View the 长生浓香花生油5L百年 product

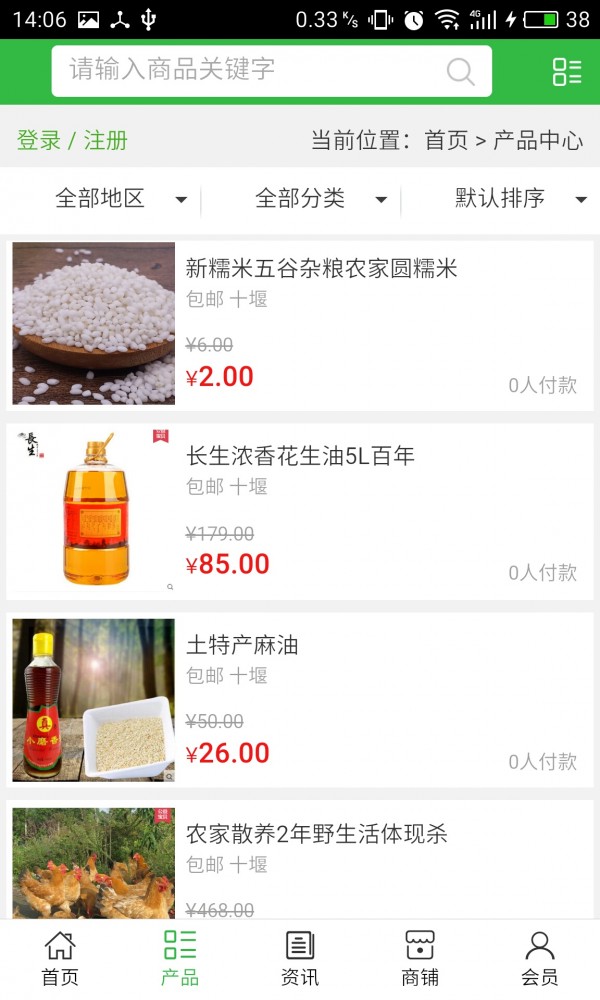[x=300, y=456]
